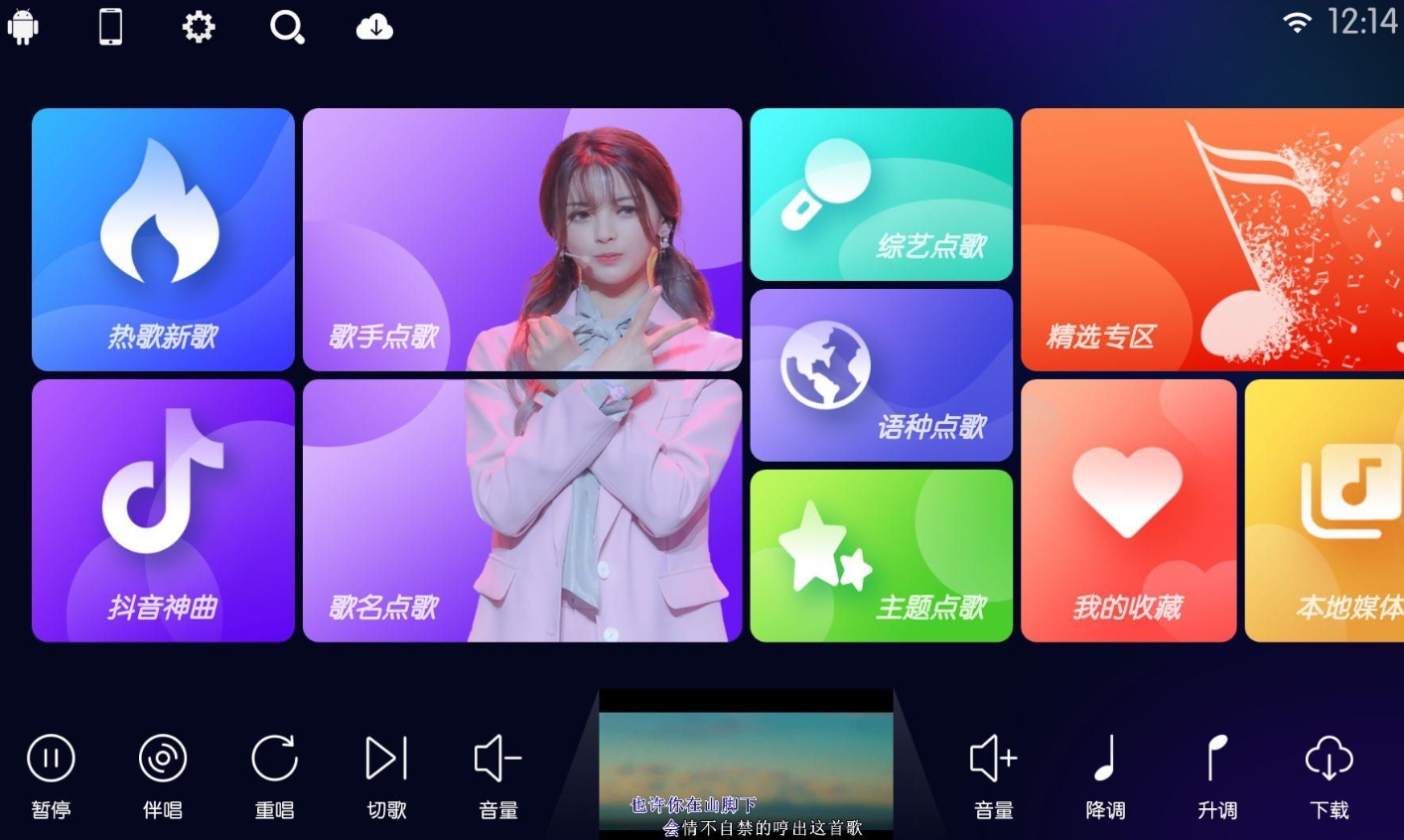Viewport: 1404px width, 840px height.
Task: Open the cloud download icon at top
Action: (374, 27)
